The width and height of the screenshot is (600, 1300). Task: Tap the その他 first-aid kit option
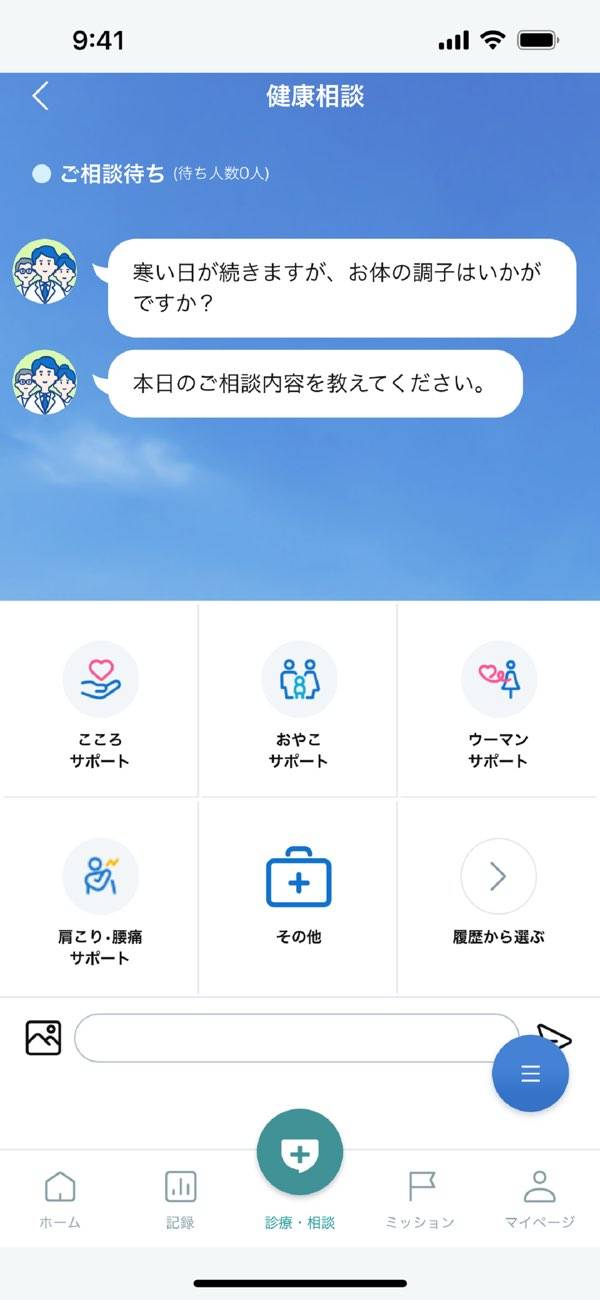299,897
